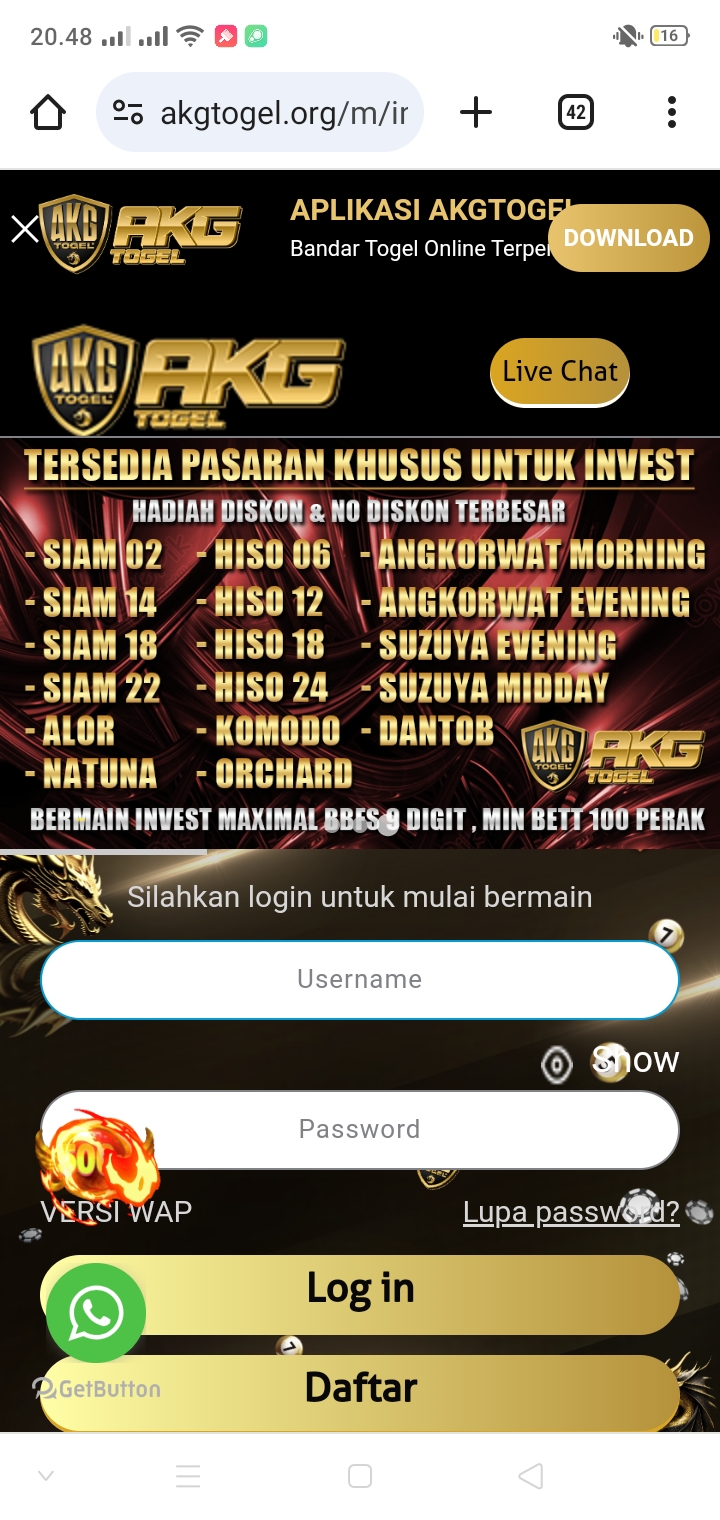Image resolution: width=720 pixels, height=1520 pixels.
Task: Open the WhatsApp chat floating button
Action: click(x=96, y=1312)
